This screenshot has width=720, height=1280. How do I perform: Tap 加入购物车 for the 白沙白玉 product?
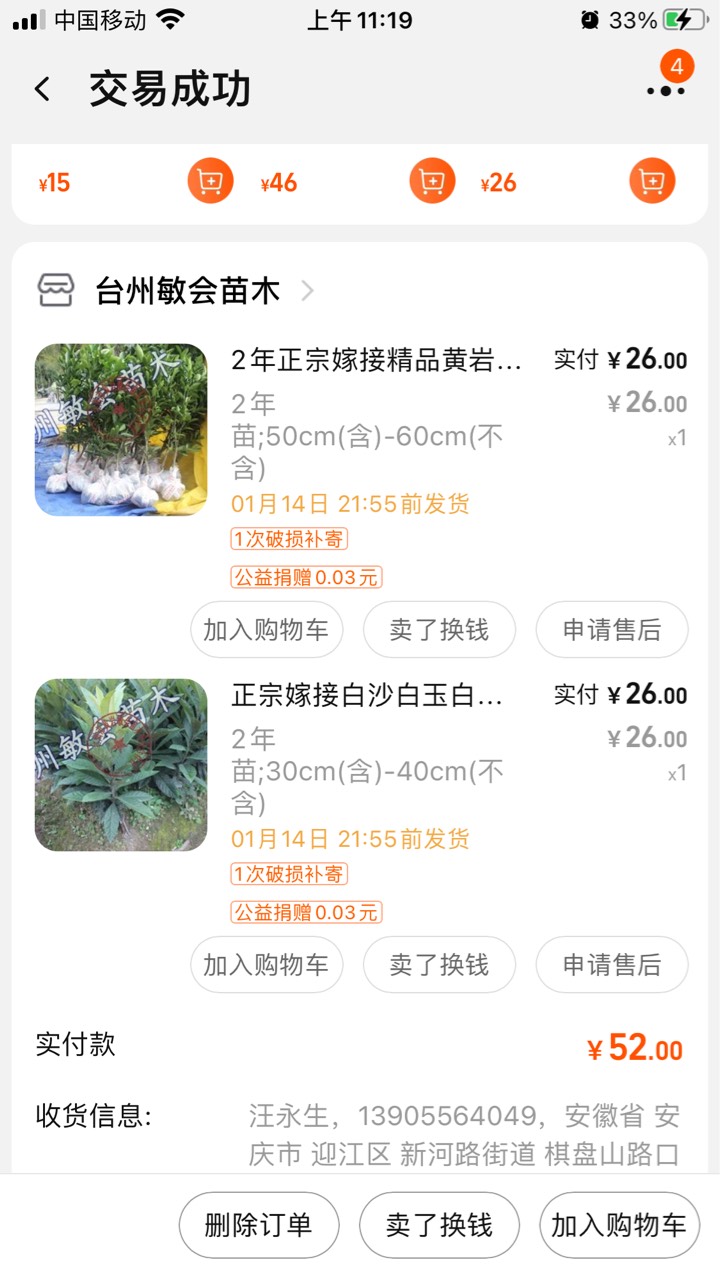point(266,965)
